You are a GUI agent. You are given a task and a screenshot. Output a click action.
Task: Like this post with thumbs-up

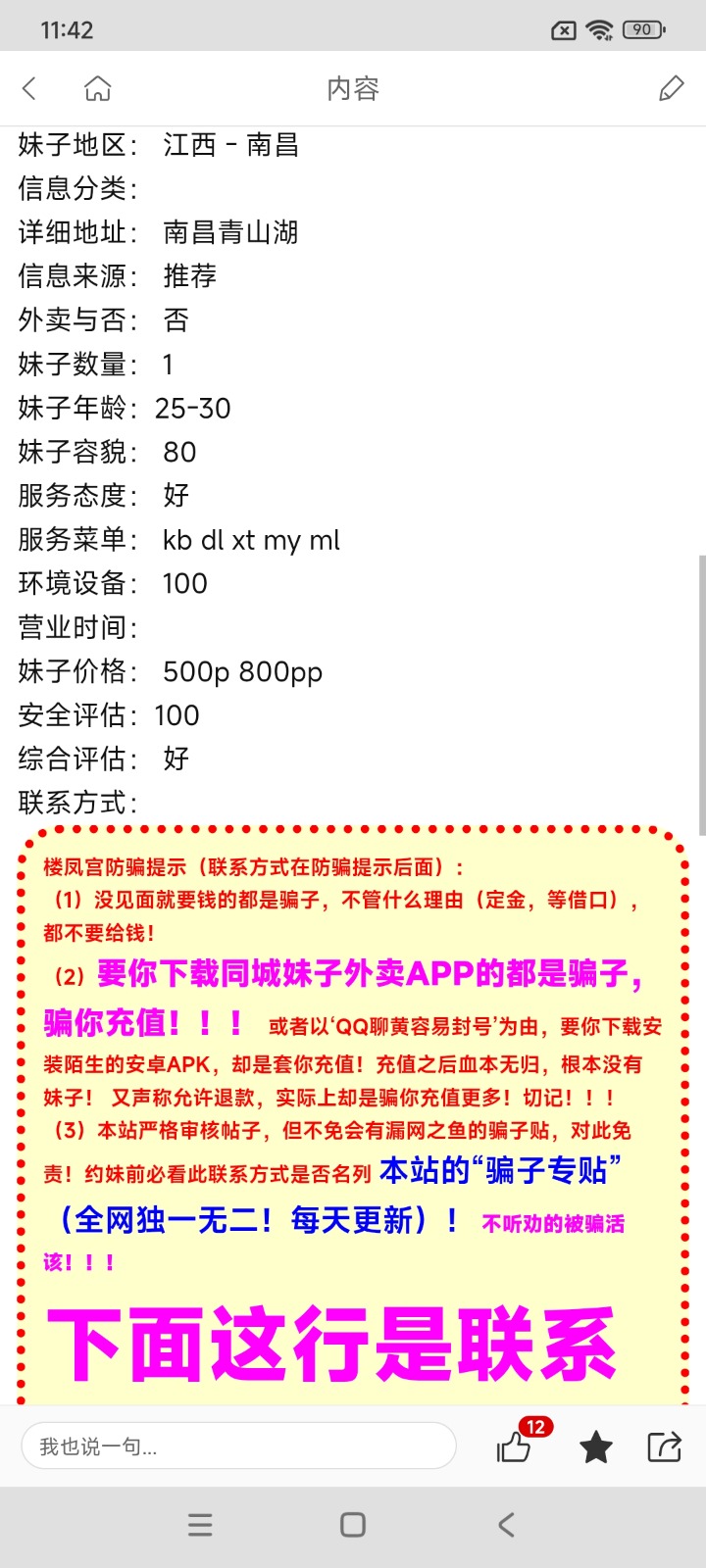[x=514, y=1446]
